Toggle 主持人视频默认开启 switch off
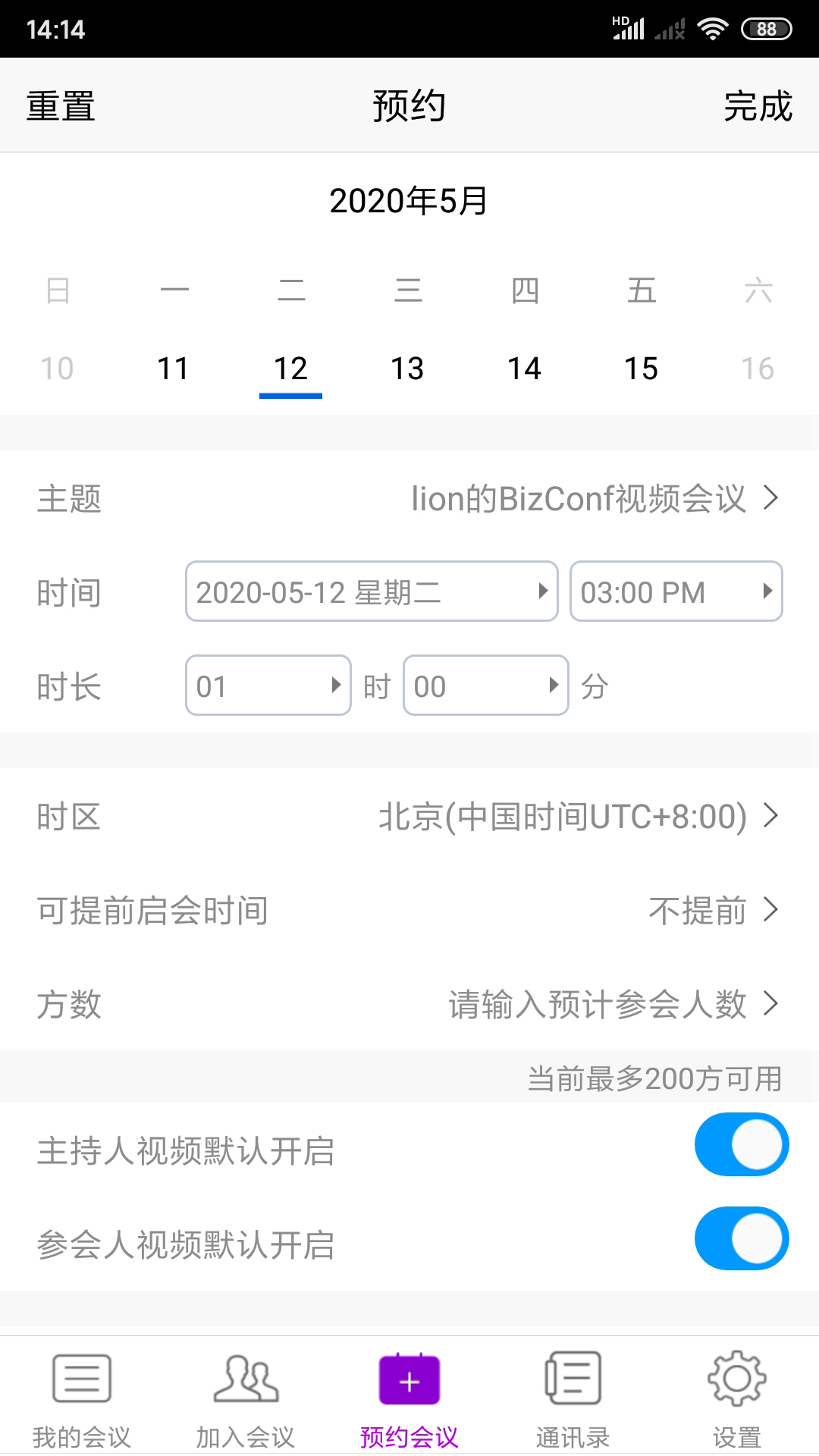 741,1144
